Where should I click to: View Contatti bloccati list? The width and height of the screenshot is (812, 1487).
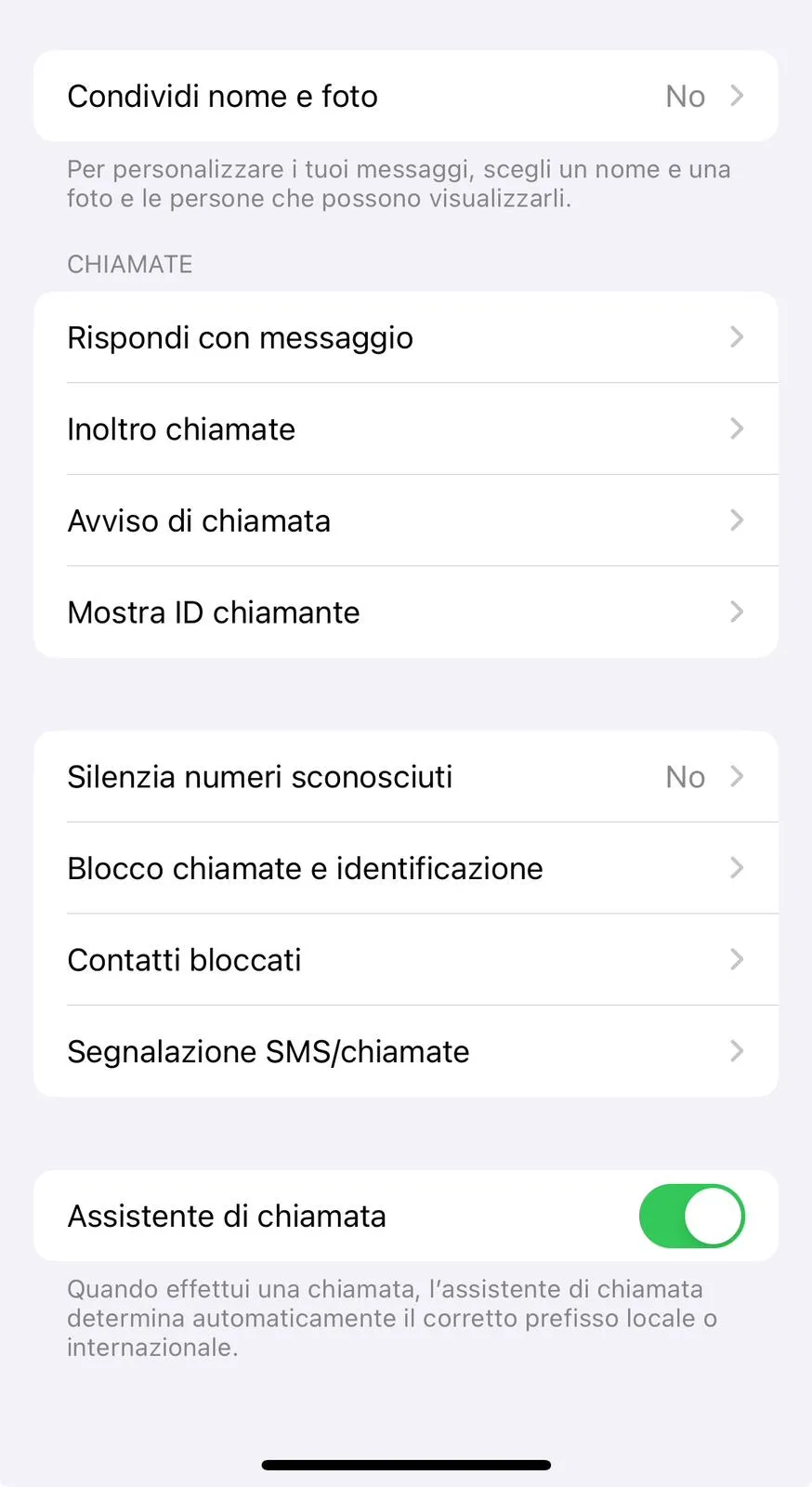tap(406, 959)
